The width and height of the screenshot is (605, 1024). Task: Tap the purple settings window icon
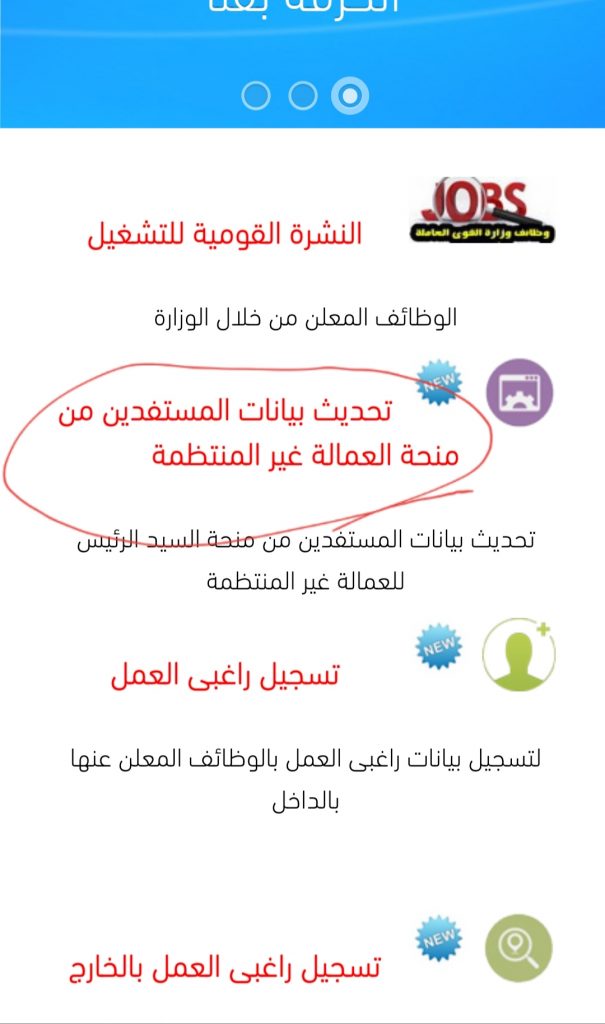[x=519, y=392]
